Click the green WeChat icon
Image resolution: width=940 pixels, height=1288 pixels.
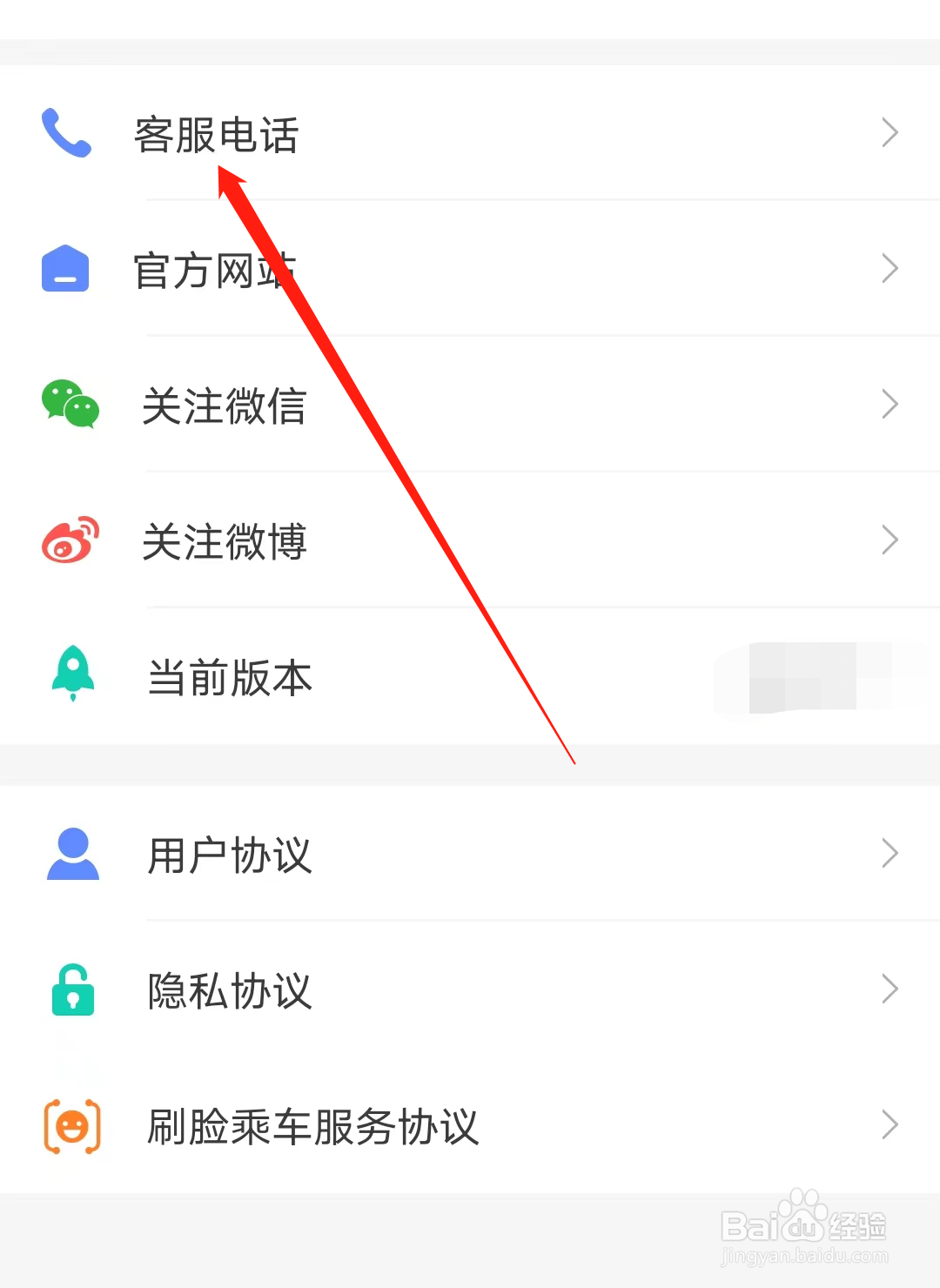(x=70, y=405)
